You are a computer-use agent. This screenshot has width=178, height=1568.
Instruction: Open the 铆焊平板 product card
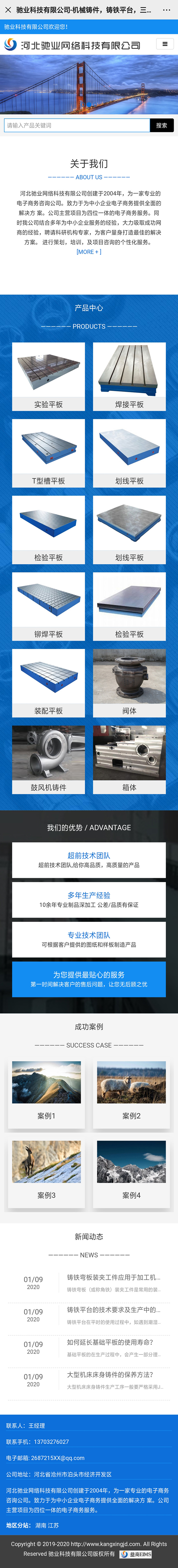pyautogui.click(x=49, y=606)
